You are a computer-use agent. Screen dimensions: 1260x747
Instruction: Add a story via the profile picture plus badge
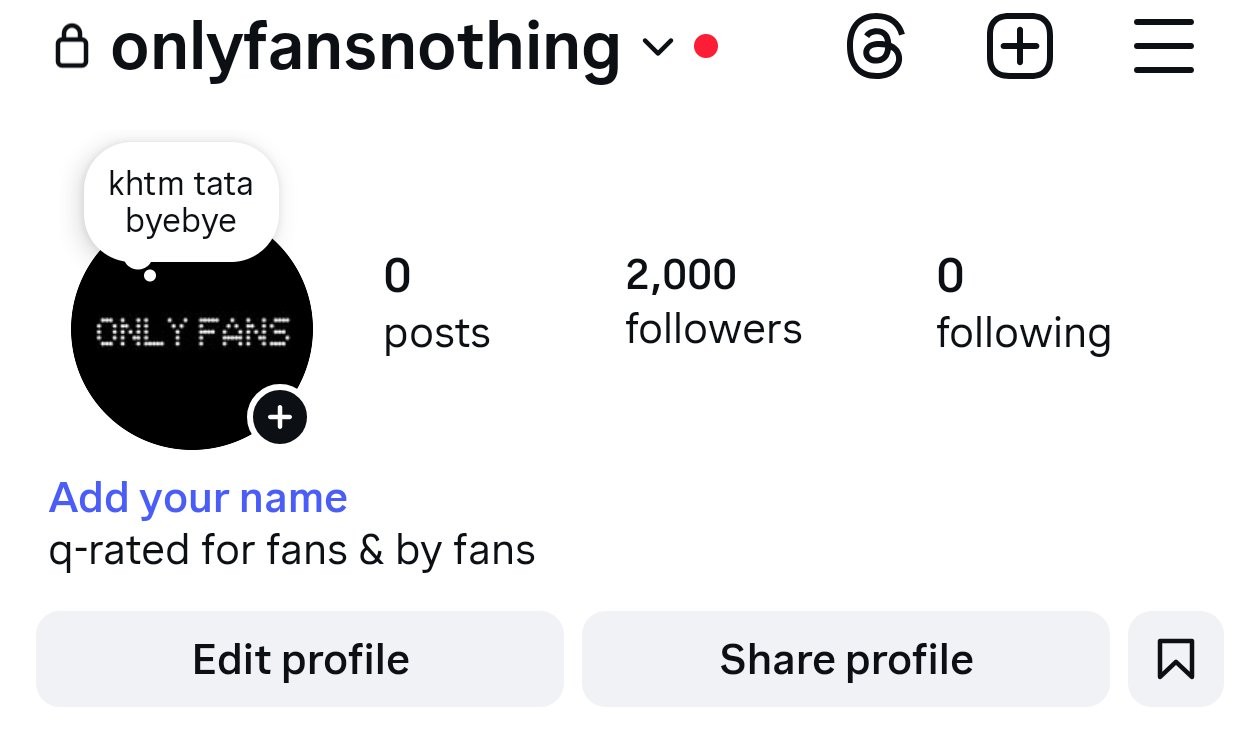[x=279, y=416]
